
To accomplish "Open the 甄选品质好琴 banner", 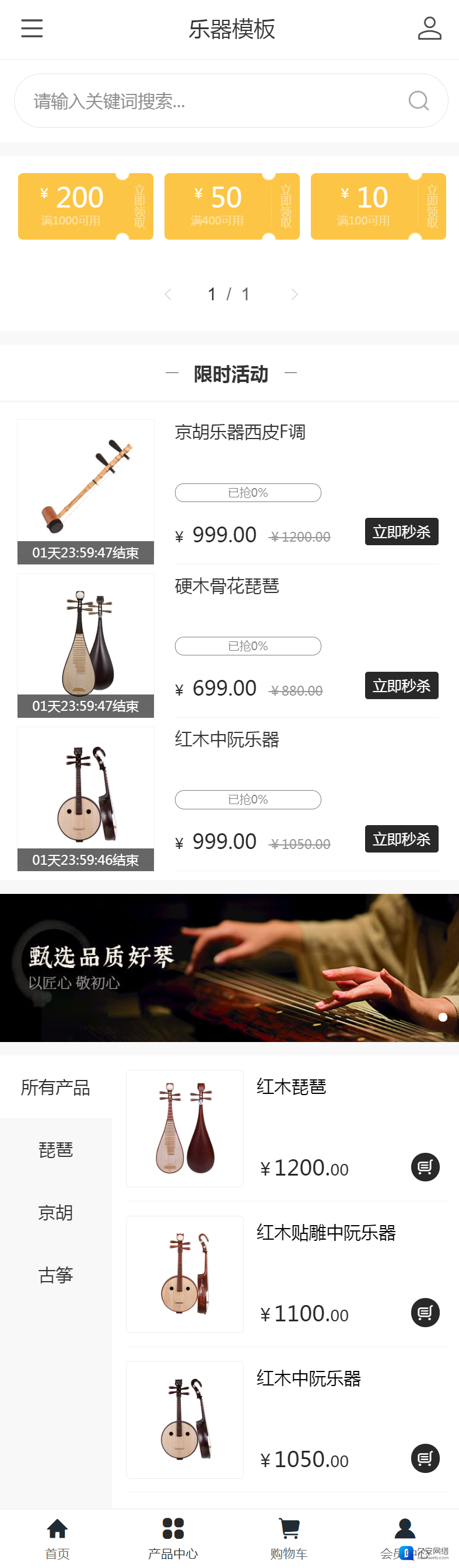I will pos(230,968).
